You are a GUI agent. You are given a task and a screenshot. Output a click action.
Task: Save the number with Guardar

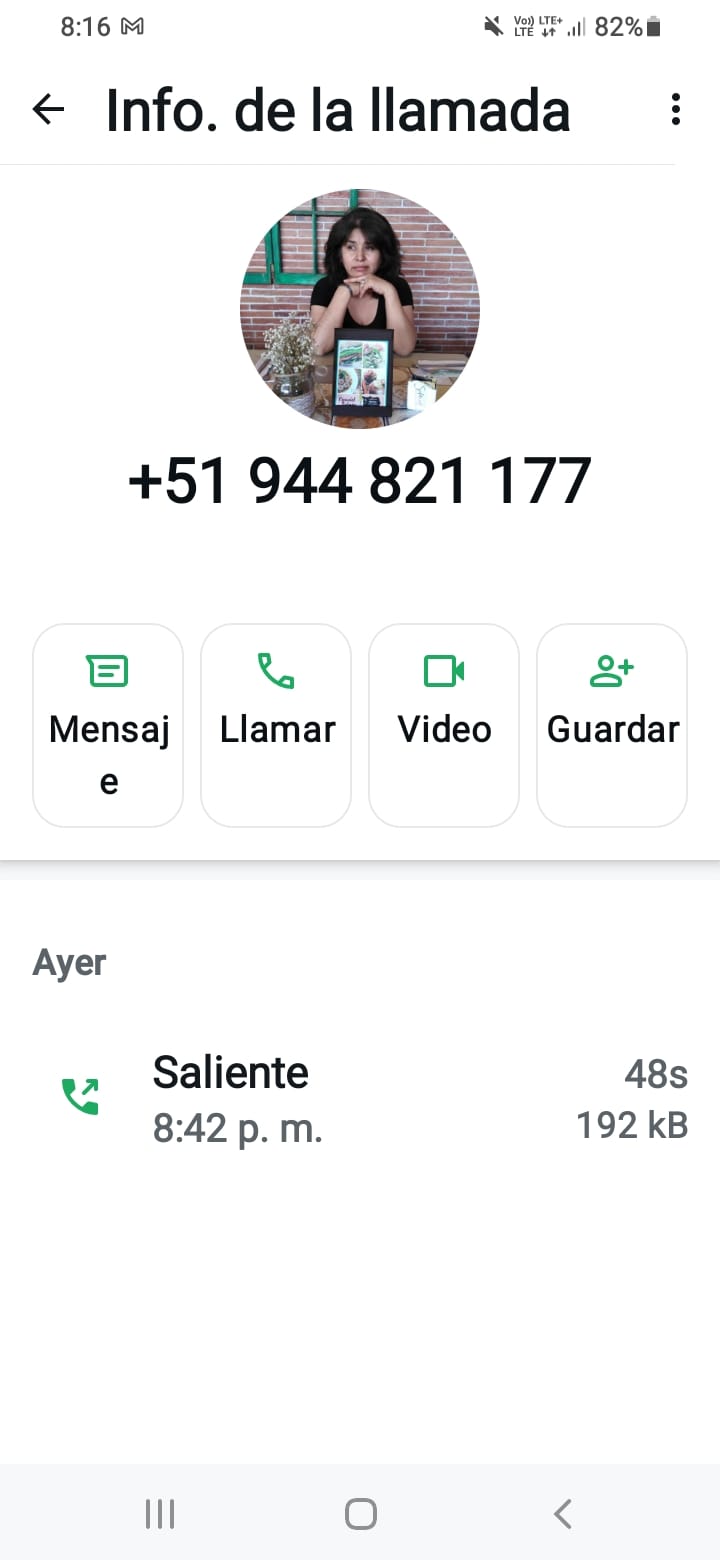tap(612, 725)
